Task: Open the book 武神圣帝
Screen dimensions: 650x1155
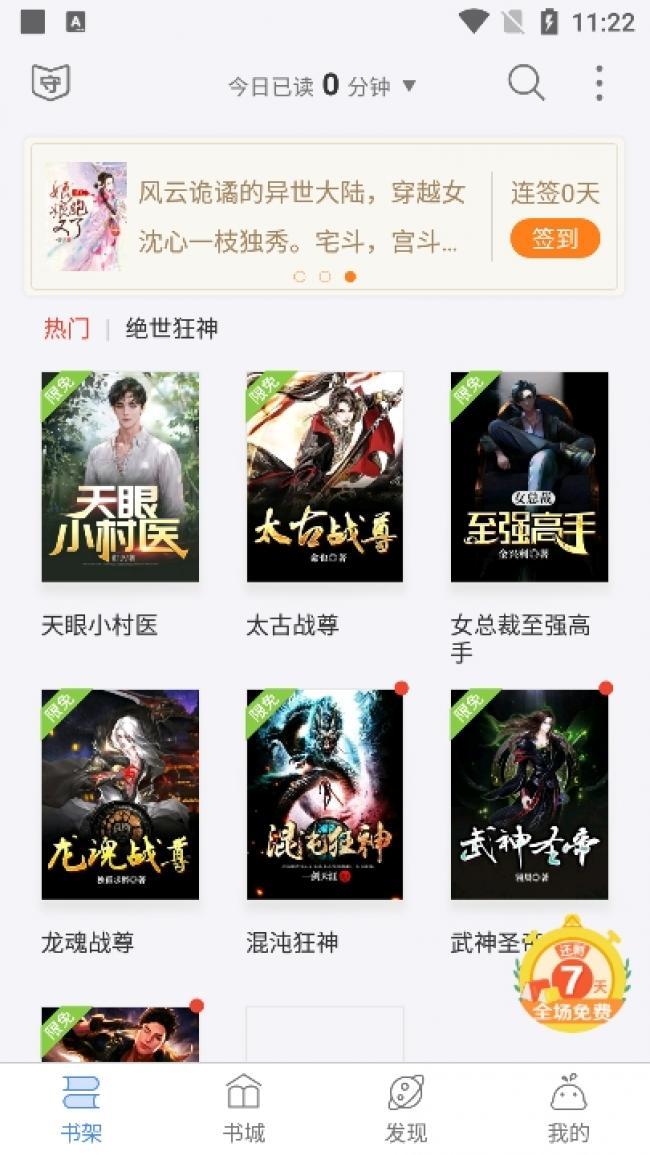Action: pos(529,794)
